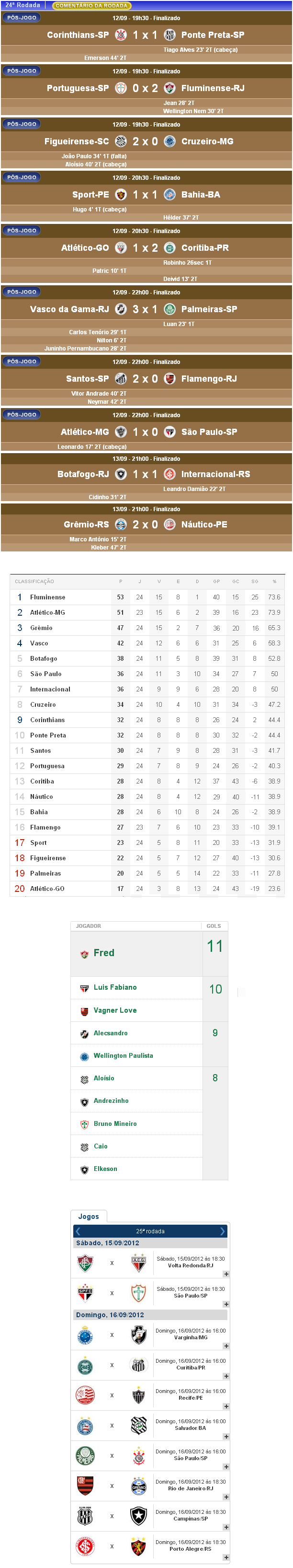Expand the Campinas/SP match details
The height and width of the screenshot is (1568, 293).
[226, 1527]
